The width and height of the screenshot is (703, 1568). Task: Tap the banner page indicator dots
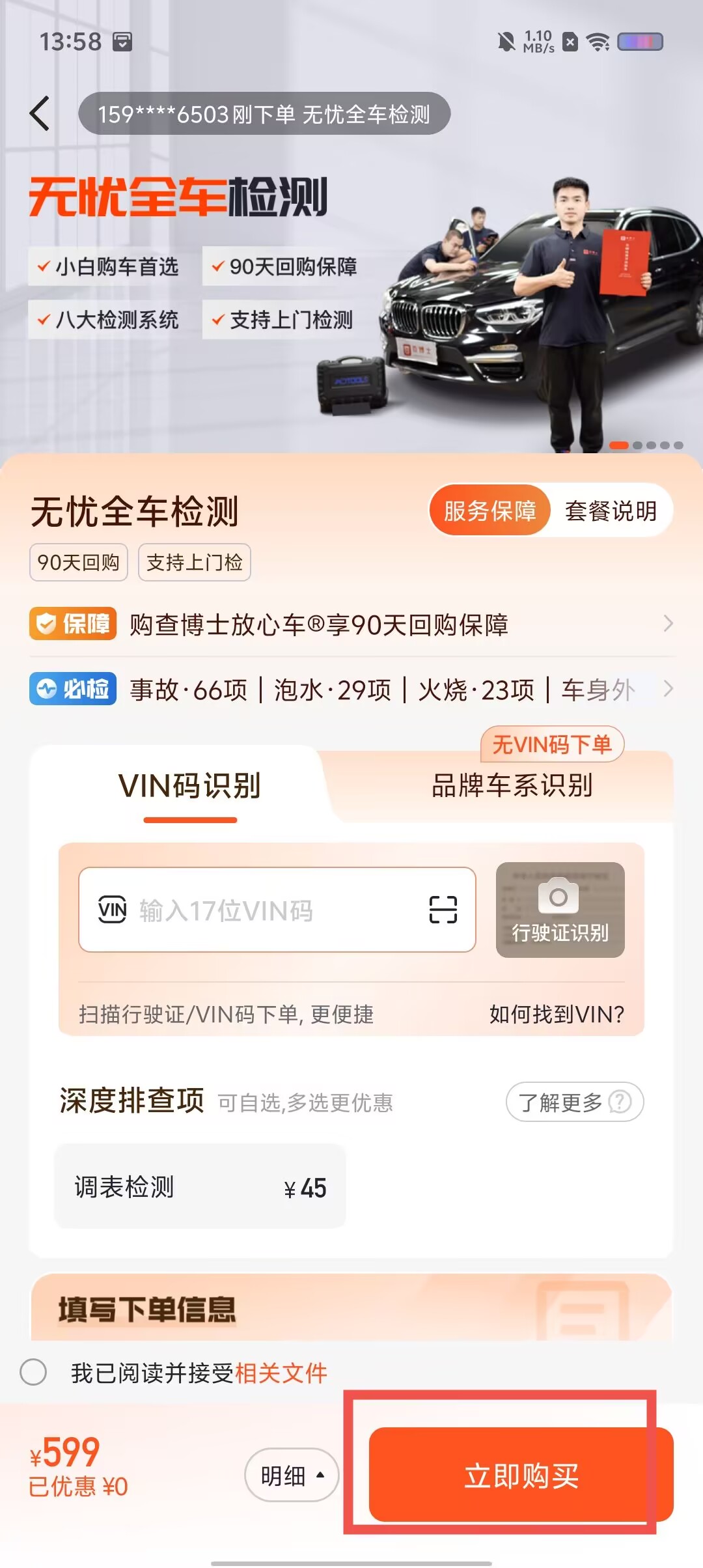pos(646,445)
